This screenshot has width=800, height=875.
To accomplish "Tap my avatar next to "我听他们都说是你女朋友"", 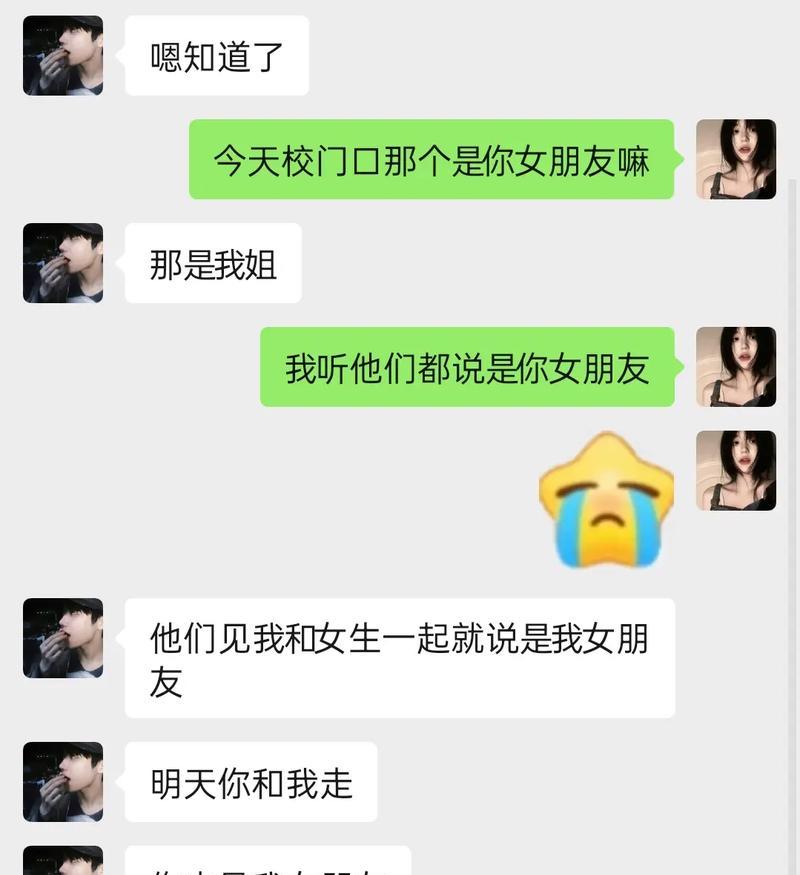I will click(736, 366).
